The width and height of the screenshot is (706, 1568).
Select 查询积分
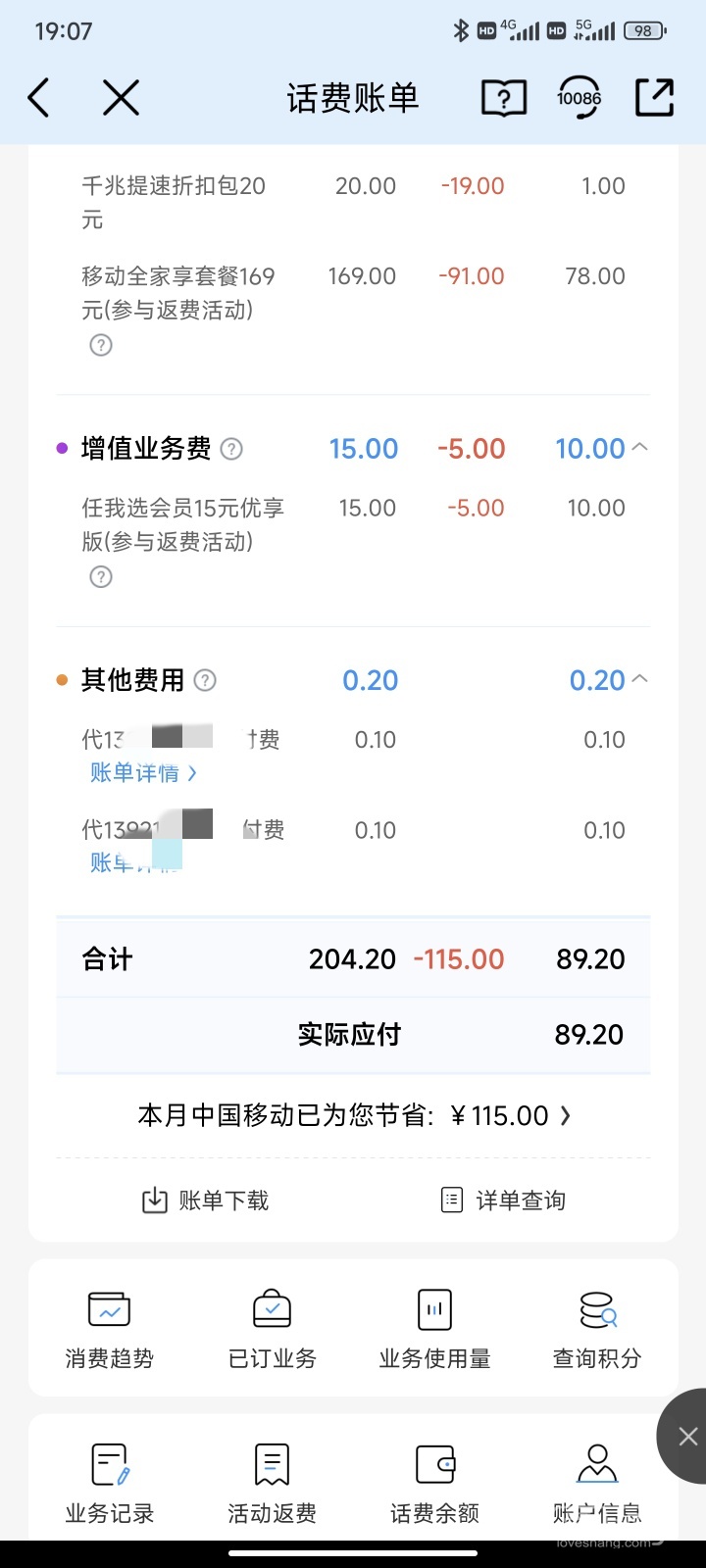[x=597, y=1328]
